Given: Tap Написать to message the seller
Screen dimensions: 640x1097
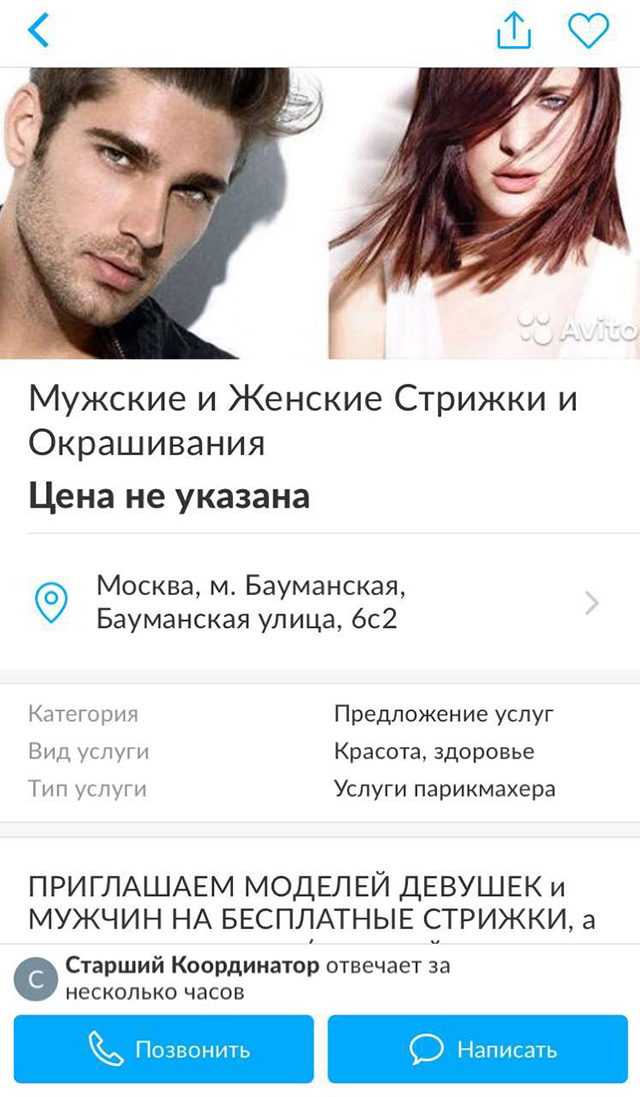Looking at the screenshot, I should point(477,1050).
